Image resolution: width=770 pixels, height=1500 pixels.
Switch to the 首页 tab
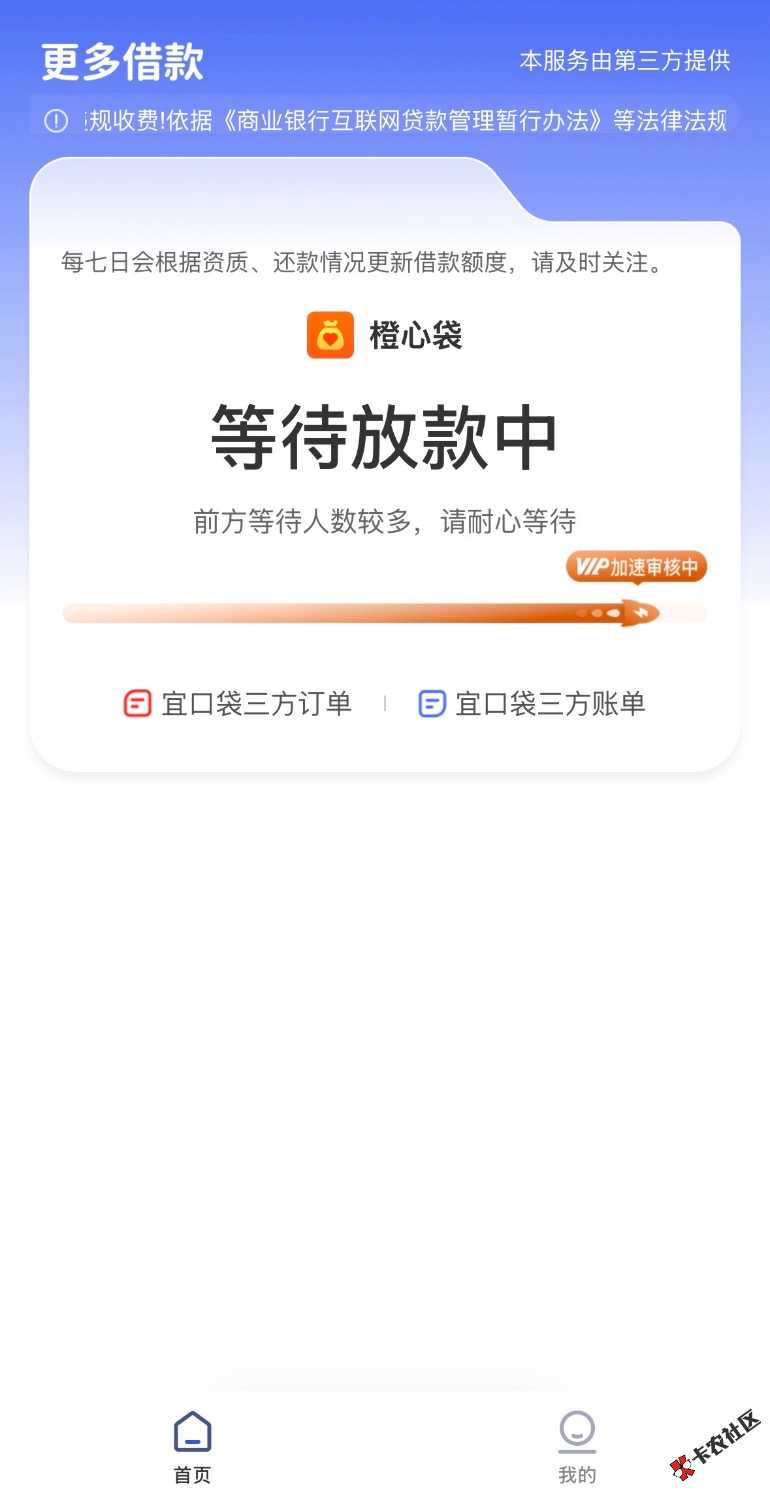(x=192, y=1446)
